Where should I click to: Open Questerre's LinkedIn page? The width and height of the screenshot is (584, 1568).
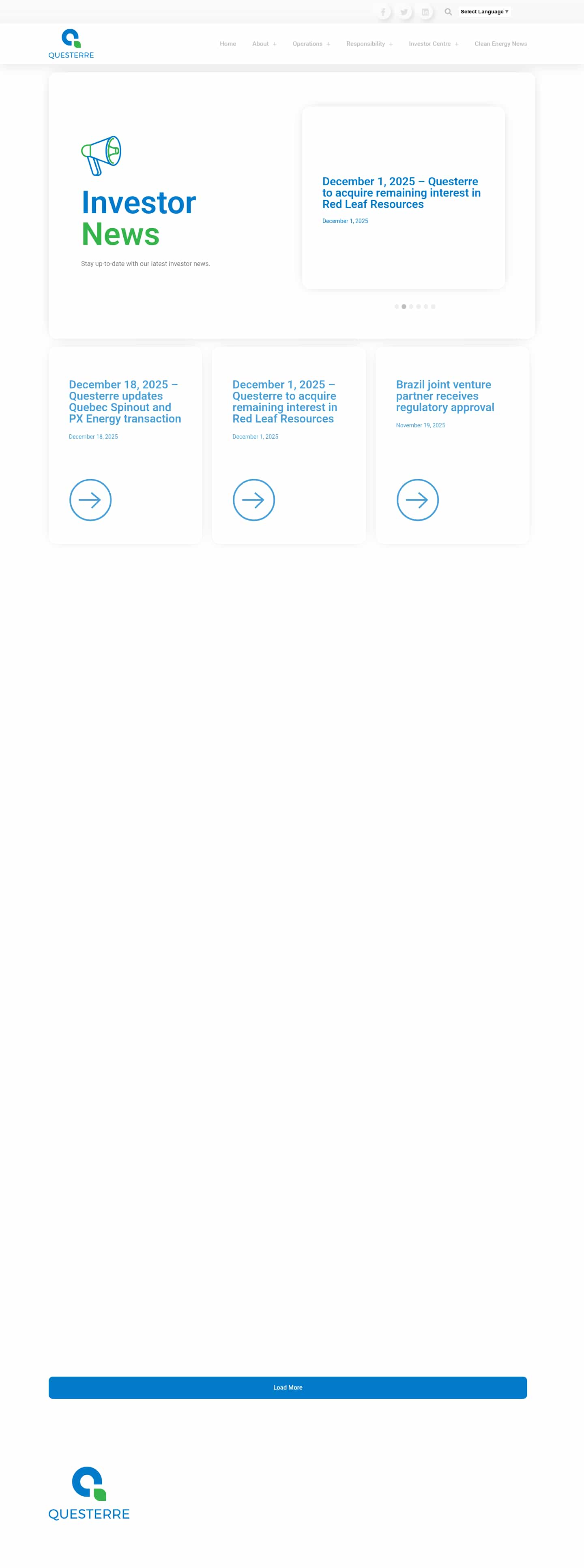[425, 12]
